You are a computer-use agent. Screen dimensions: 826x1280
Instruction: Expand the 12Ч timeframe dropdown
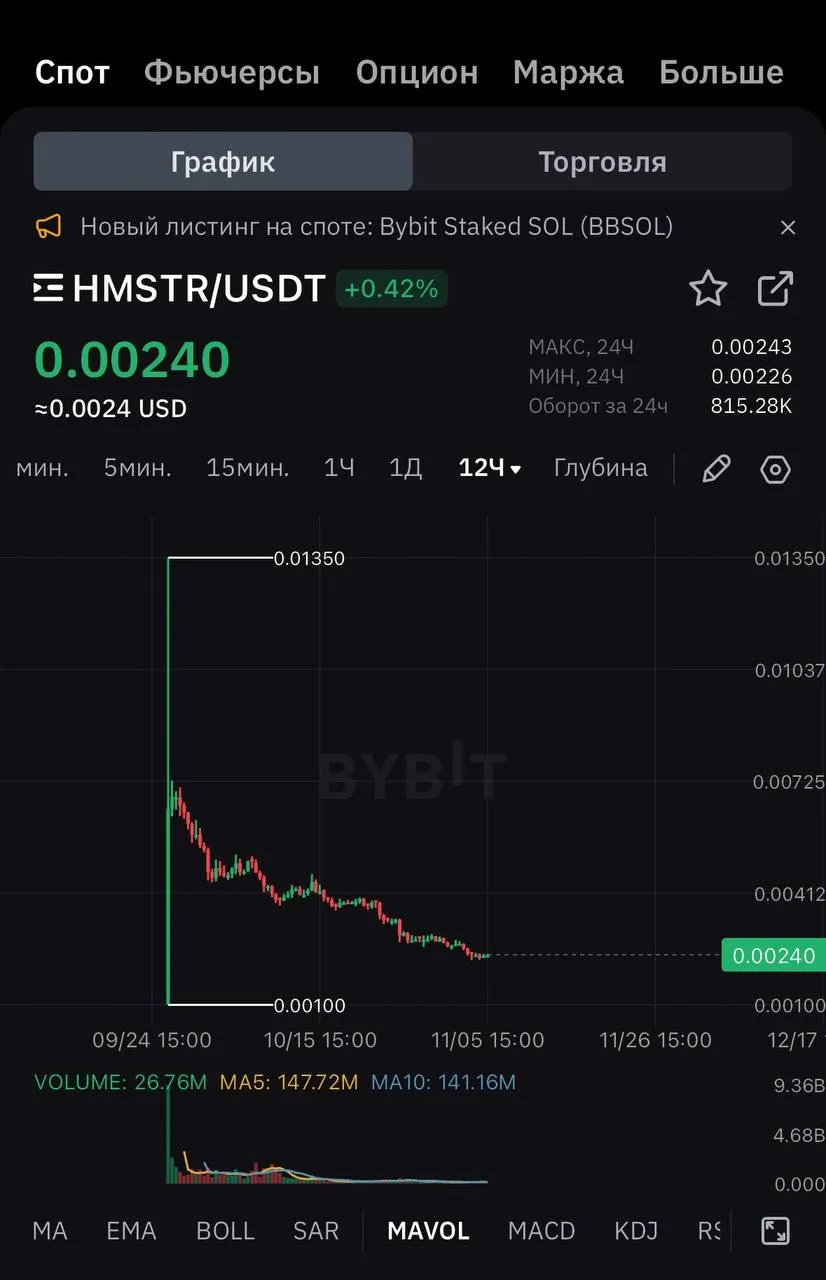coord(490,468)
